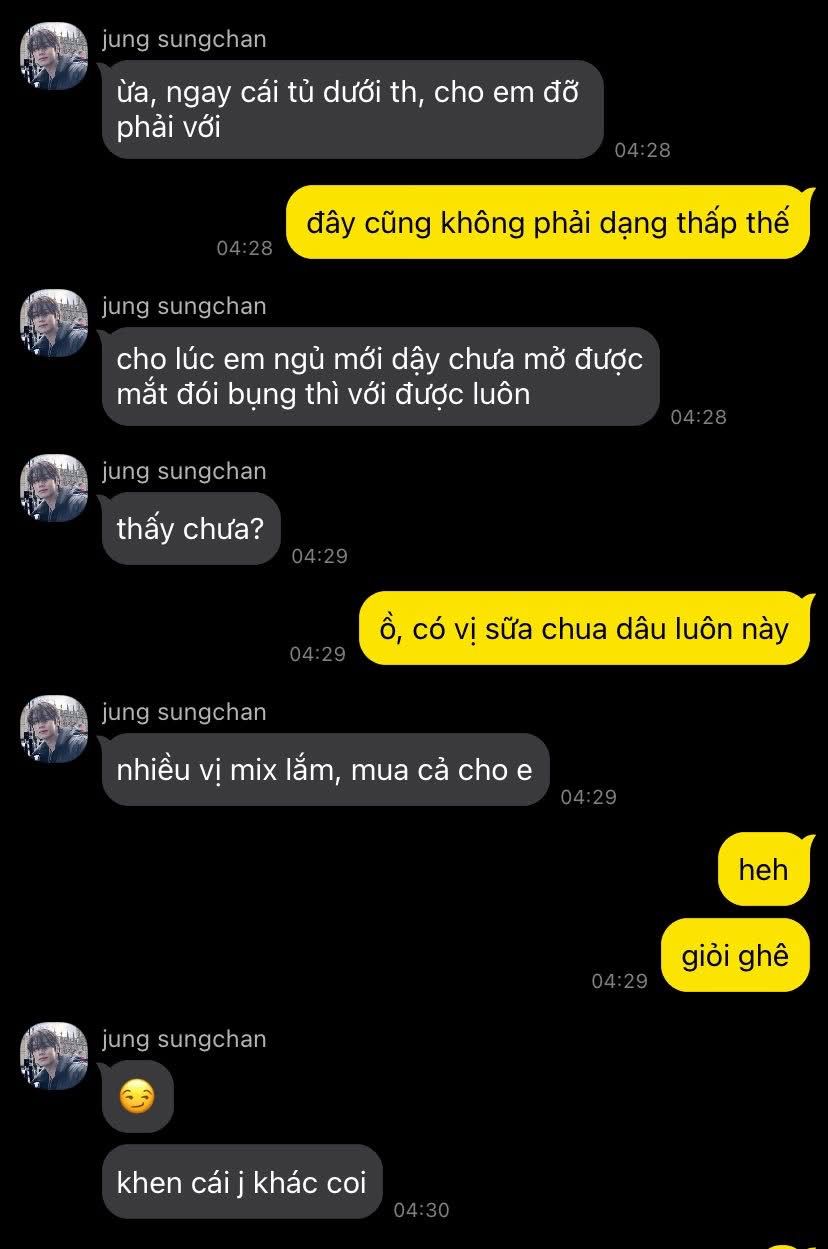Open sender avatar beside "cho lúc em ngủ" message

[54, 323]
